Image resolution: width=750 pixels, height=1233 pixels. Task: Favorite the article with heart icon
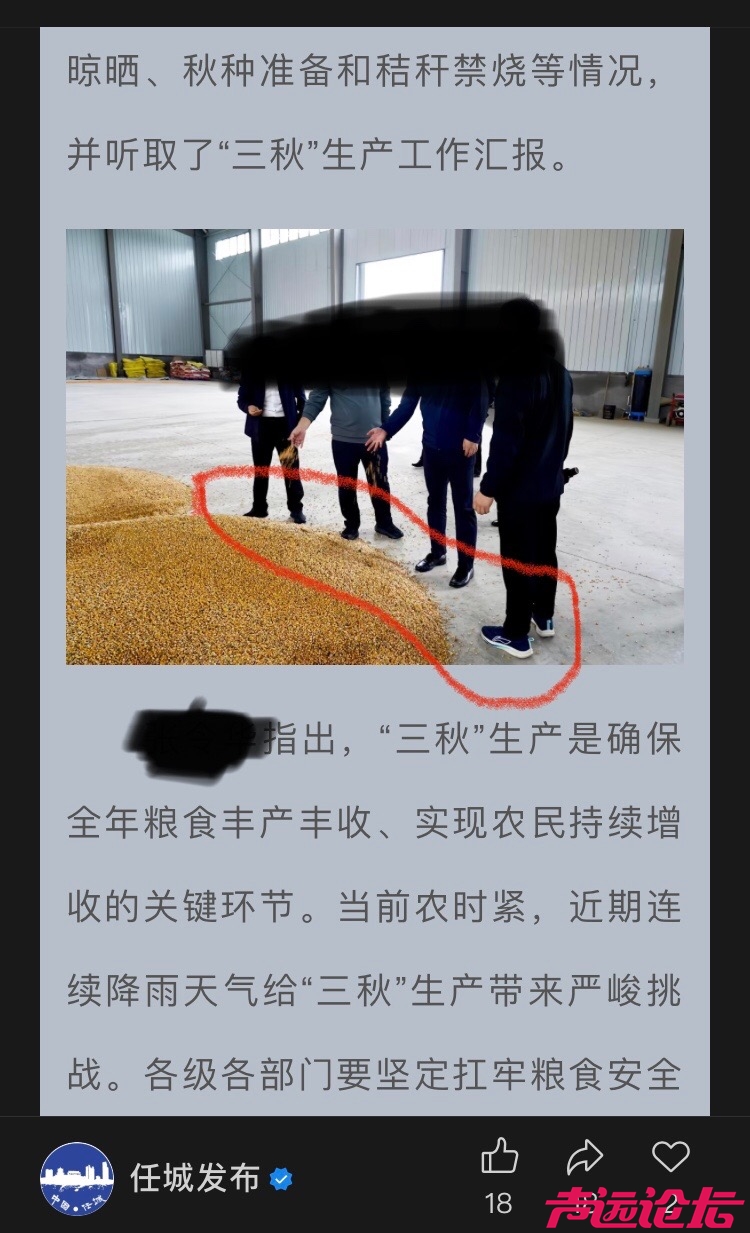670,1157
